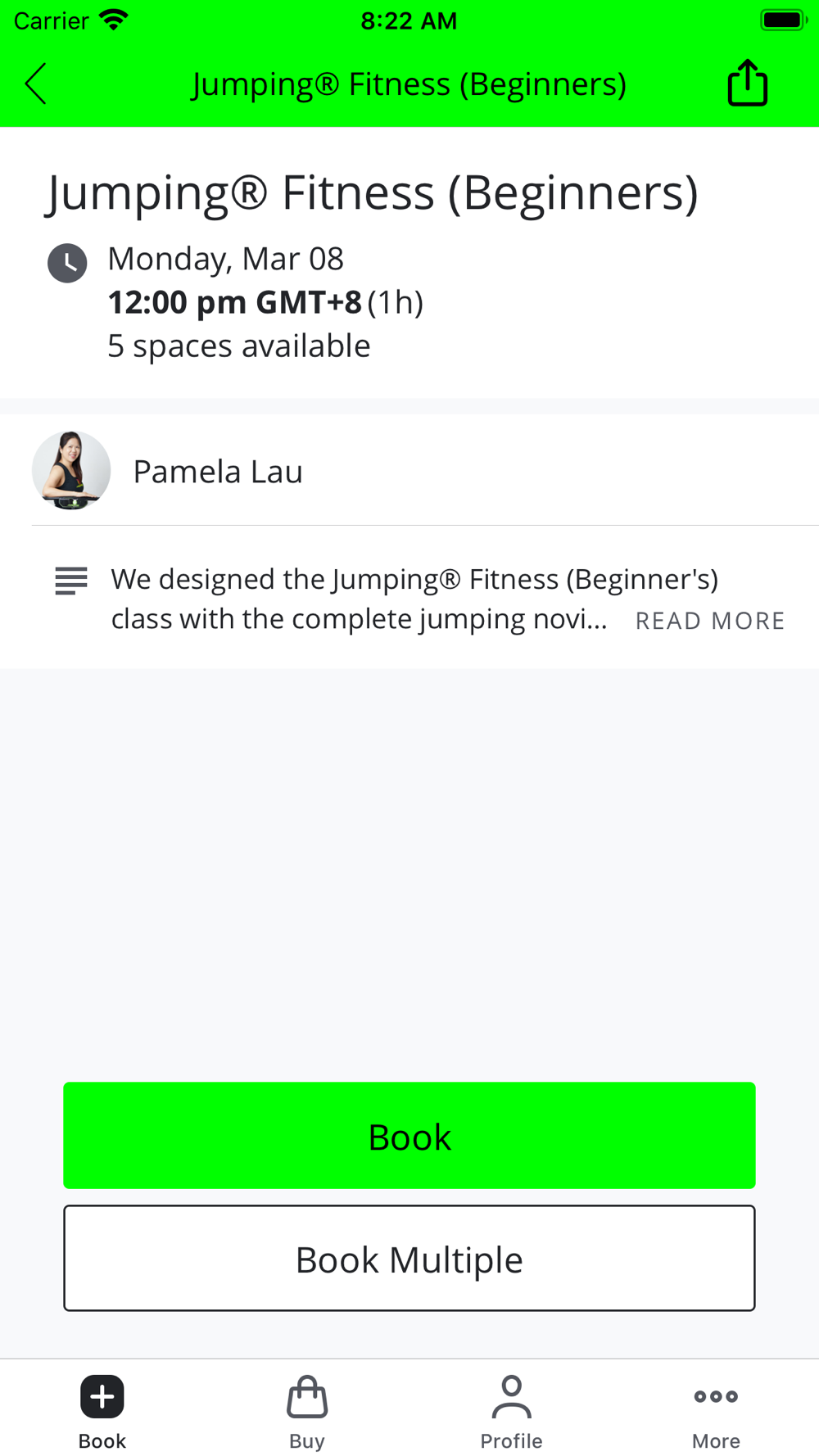The width and height of the screenshot is (819, 1456).
Task: Expand description with READ MORE
Action: [x=710, y=621]
